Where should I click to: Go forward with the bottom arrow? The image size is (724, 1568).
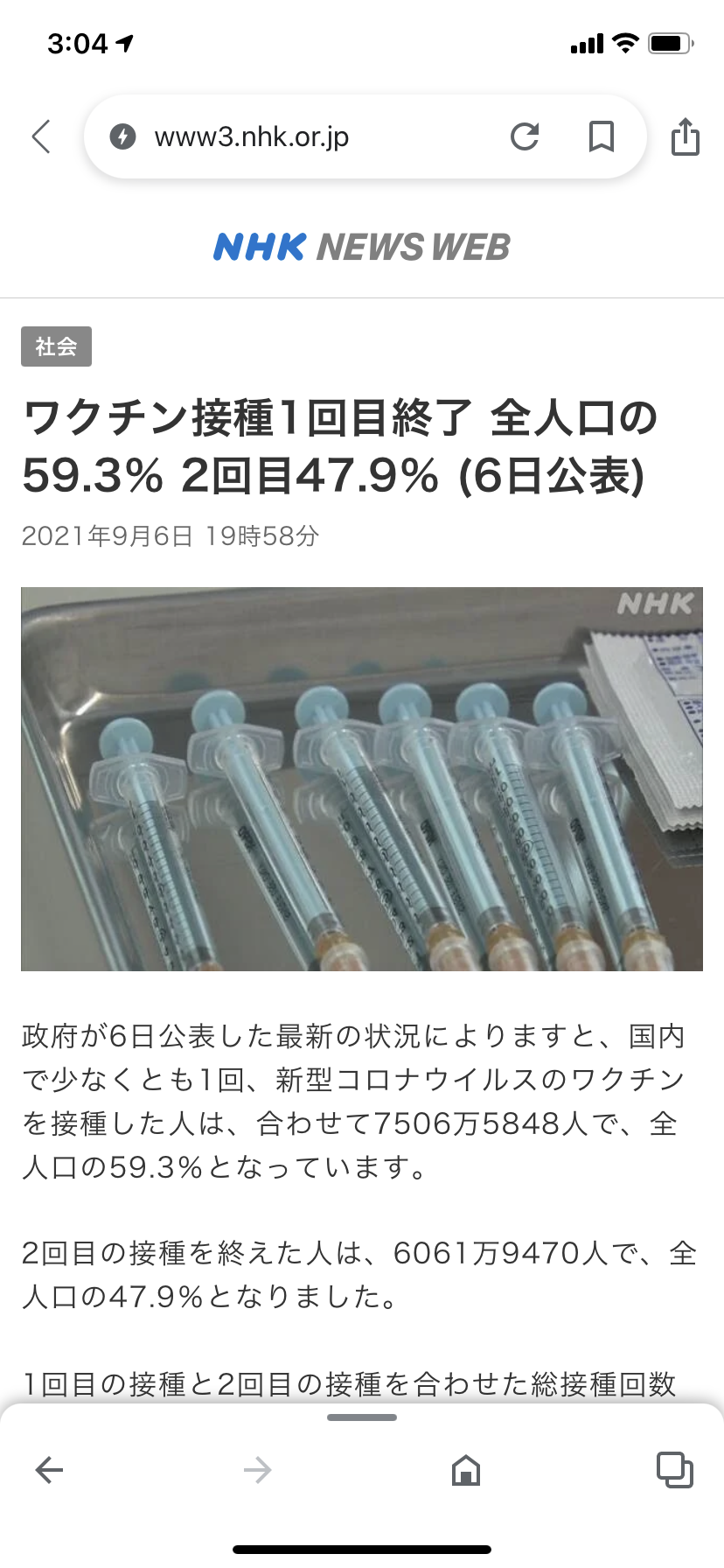tap(257, 1470)
